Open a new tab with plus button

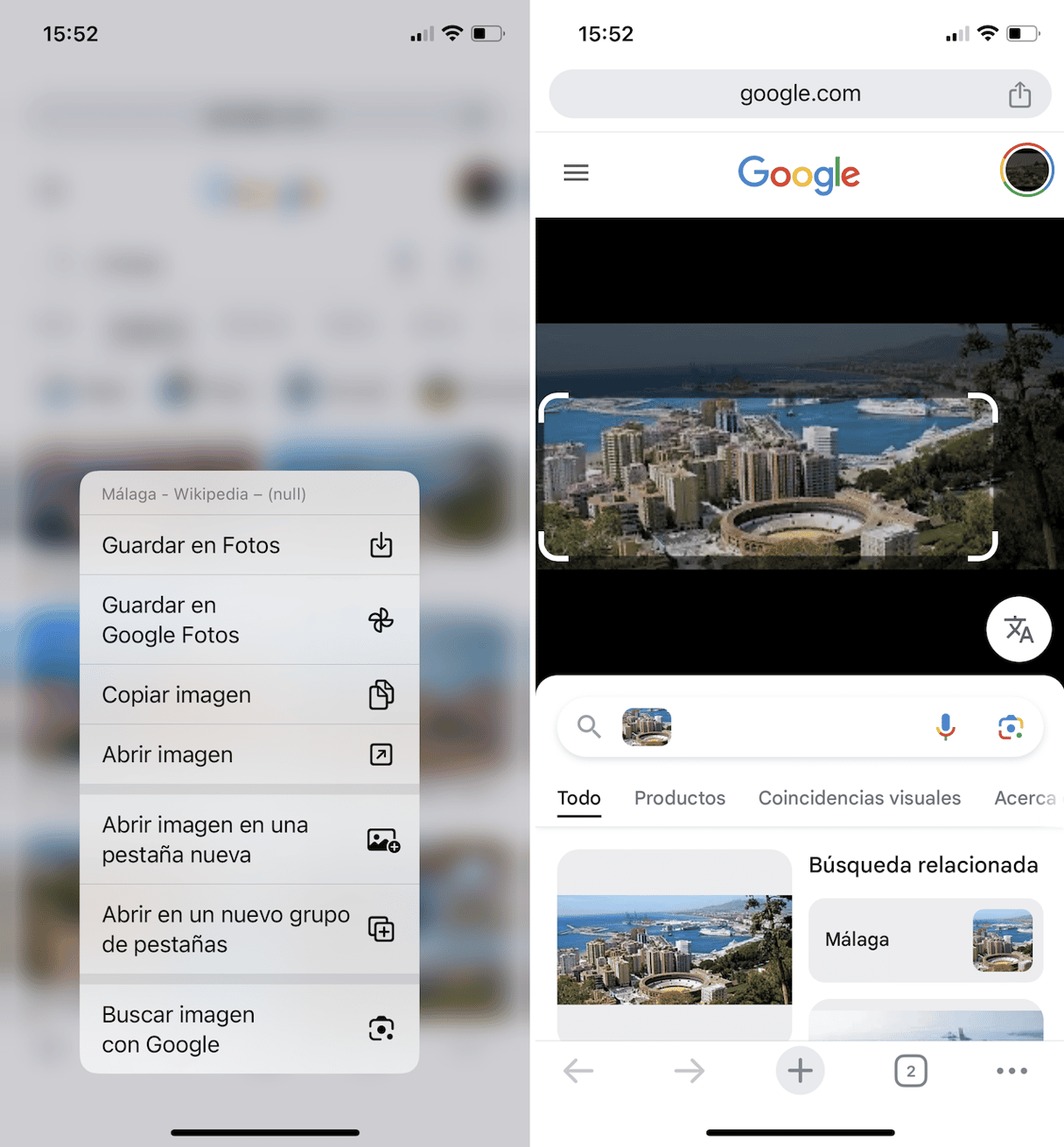click(800, 1070)
